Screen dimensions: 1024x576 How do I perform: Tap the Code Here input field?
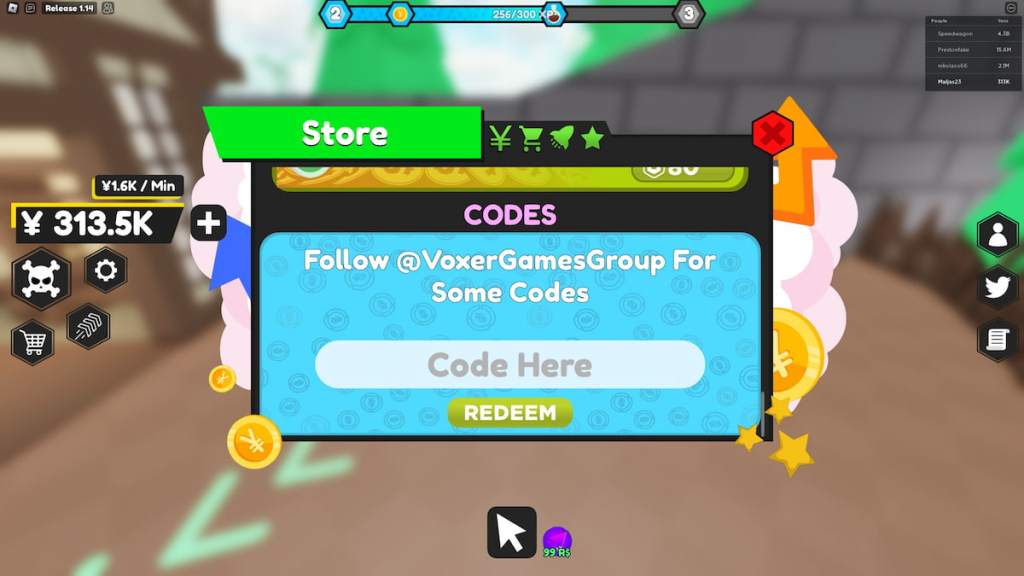tap(510, 365)
